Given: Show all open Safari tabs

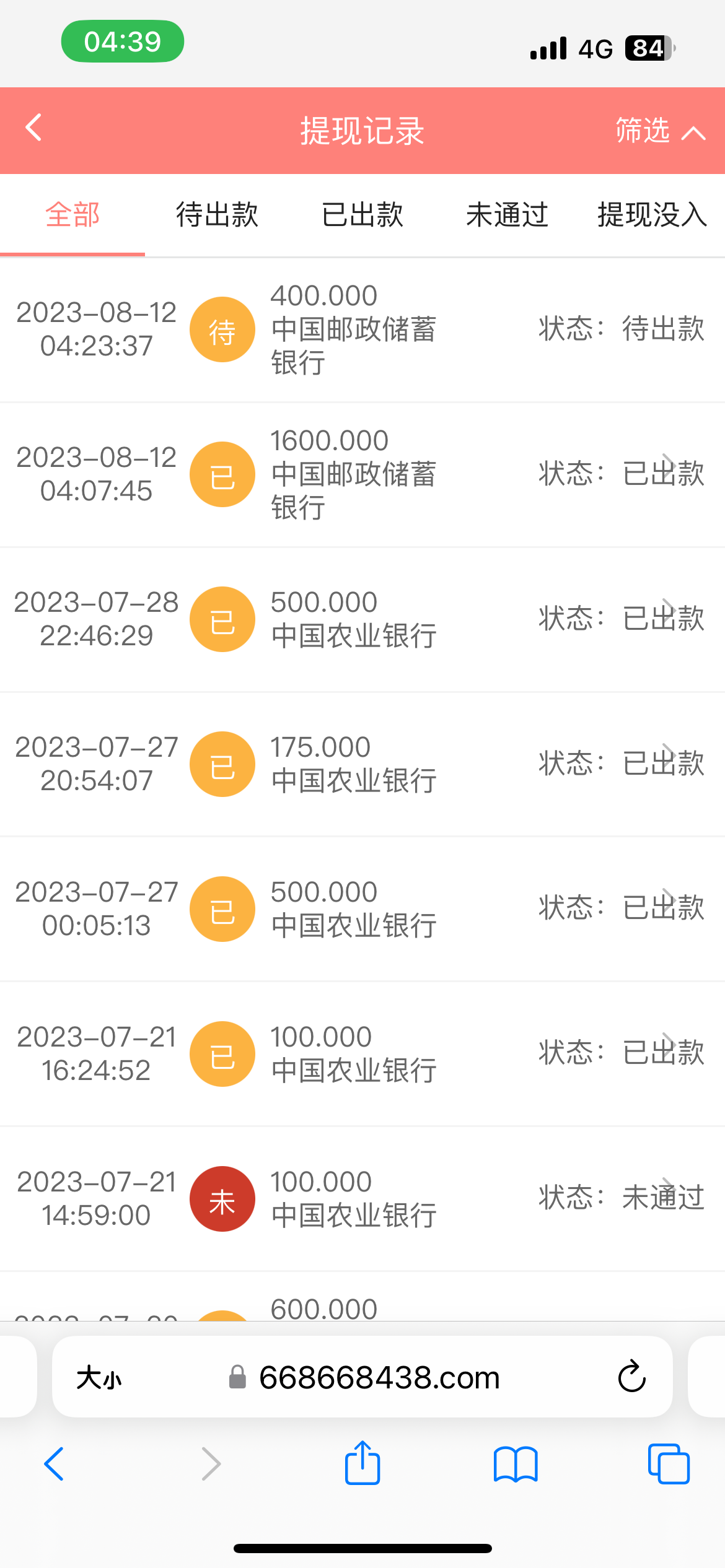Looking at the screenshot, I should pos(669,1464).
